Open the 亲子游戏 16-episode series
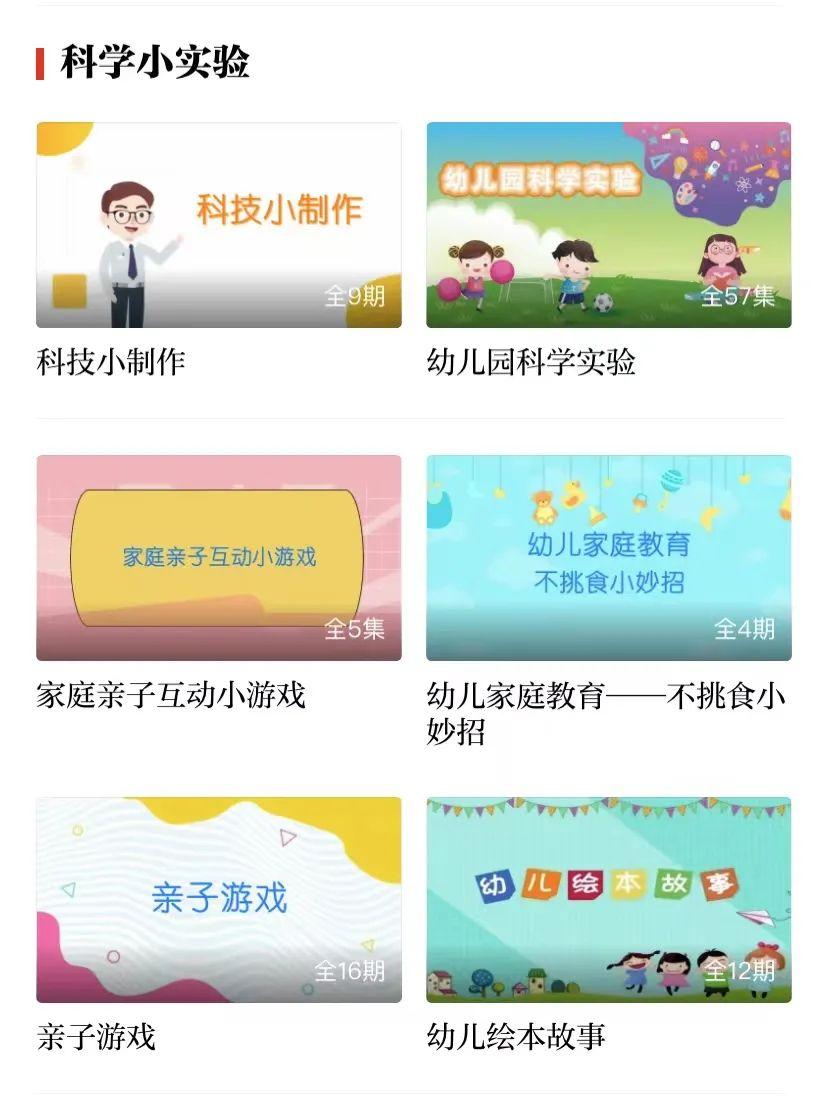The height and width of the screenshot is (1111, 828). pyautogui.click(x=218, y=899)
